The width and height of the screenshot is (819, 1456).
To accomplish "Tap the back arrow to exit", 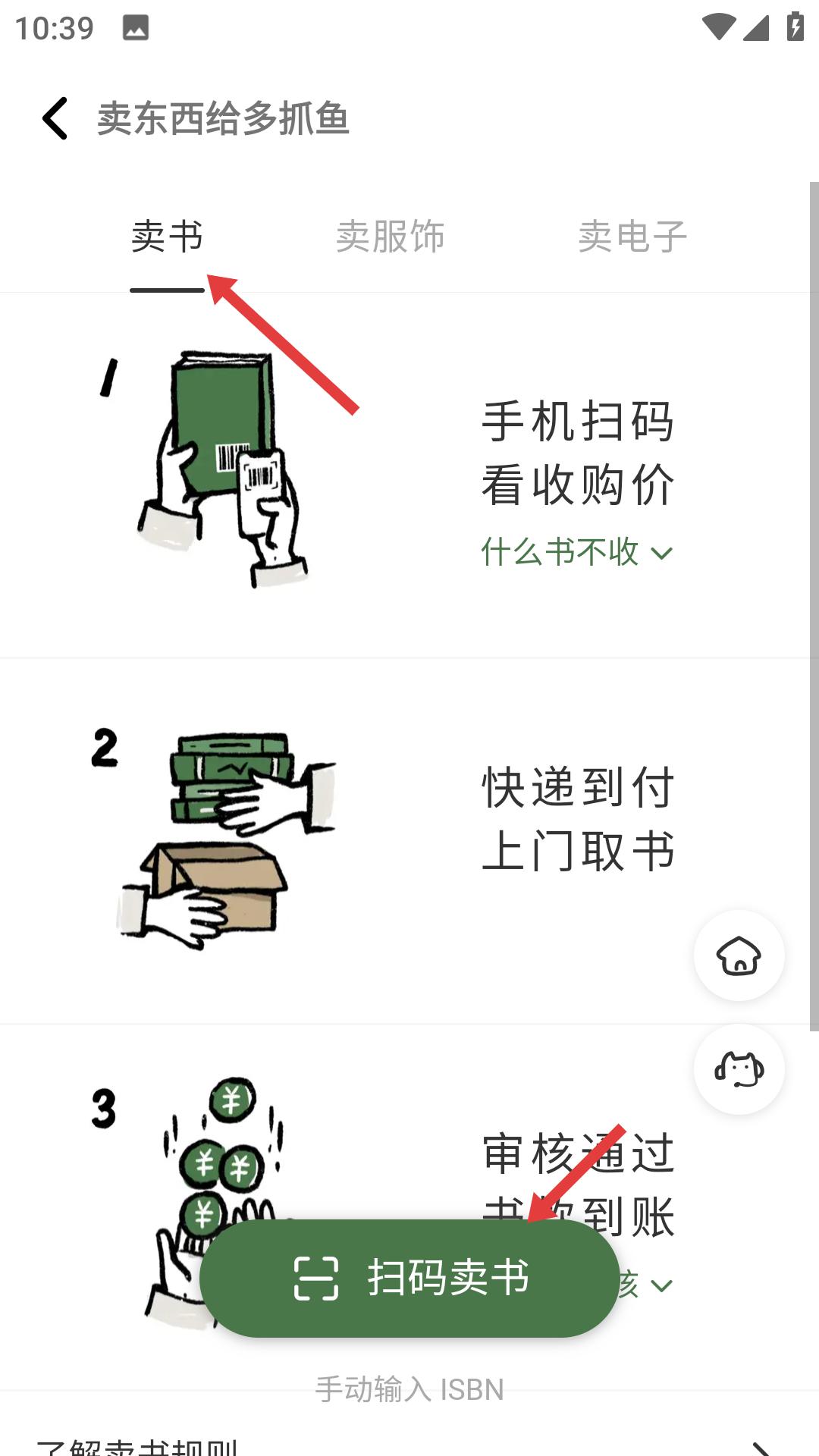I will coord(55,119).
